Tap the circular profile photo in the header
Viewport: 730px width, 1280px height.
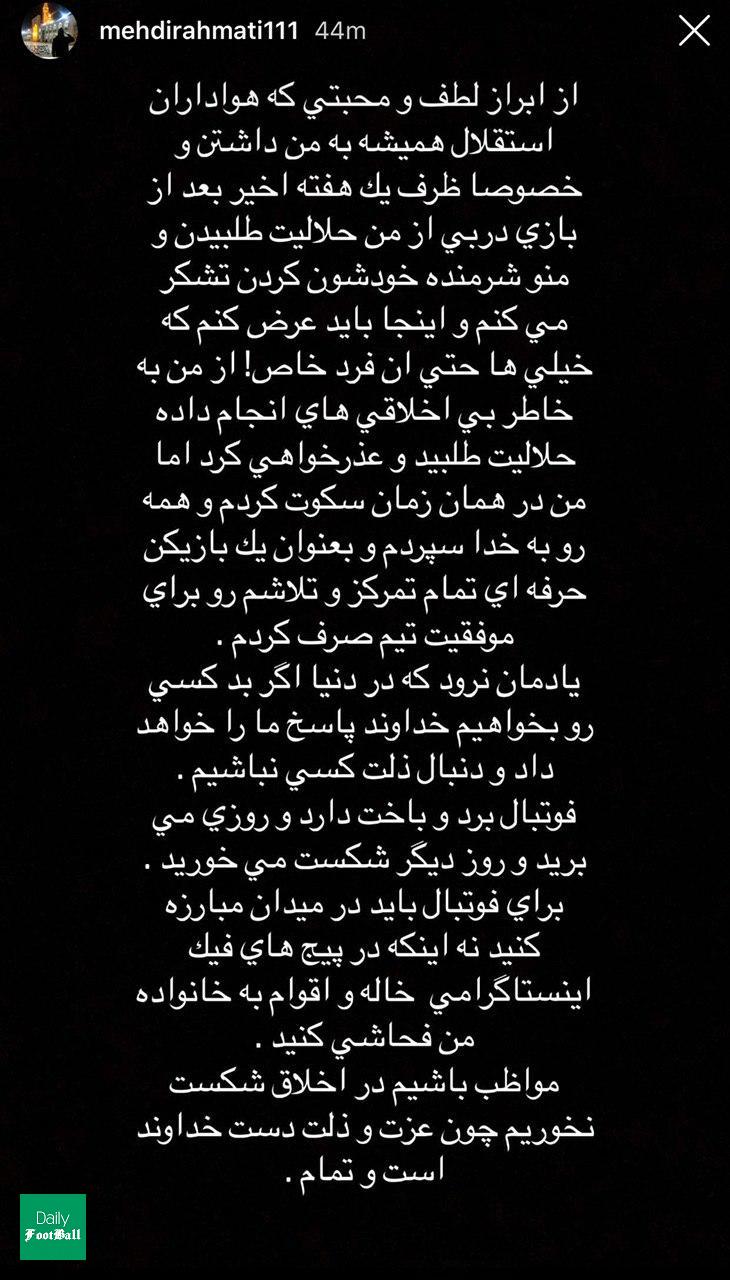(48, 31)
